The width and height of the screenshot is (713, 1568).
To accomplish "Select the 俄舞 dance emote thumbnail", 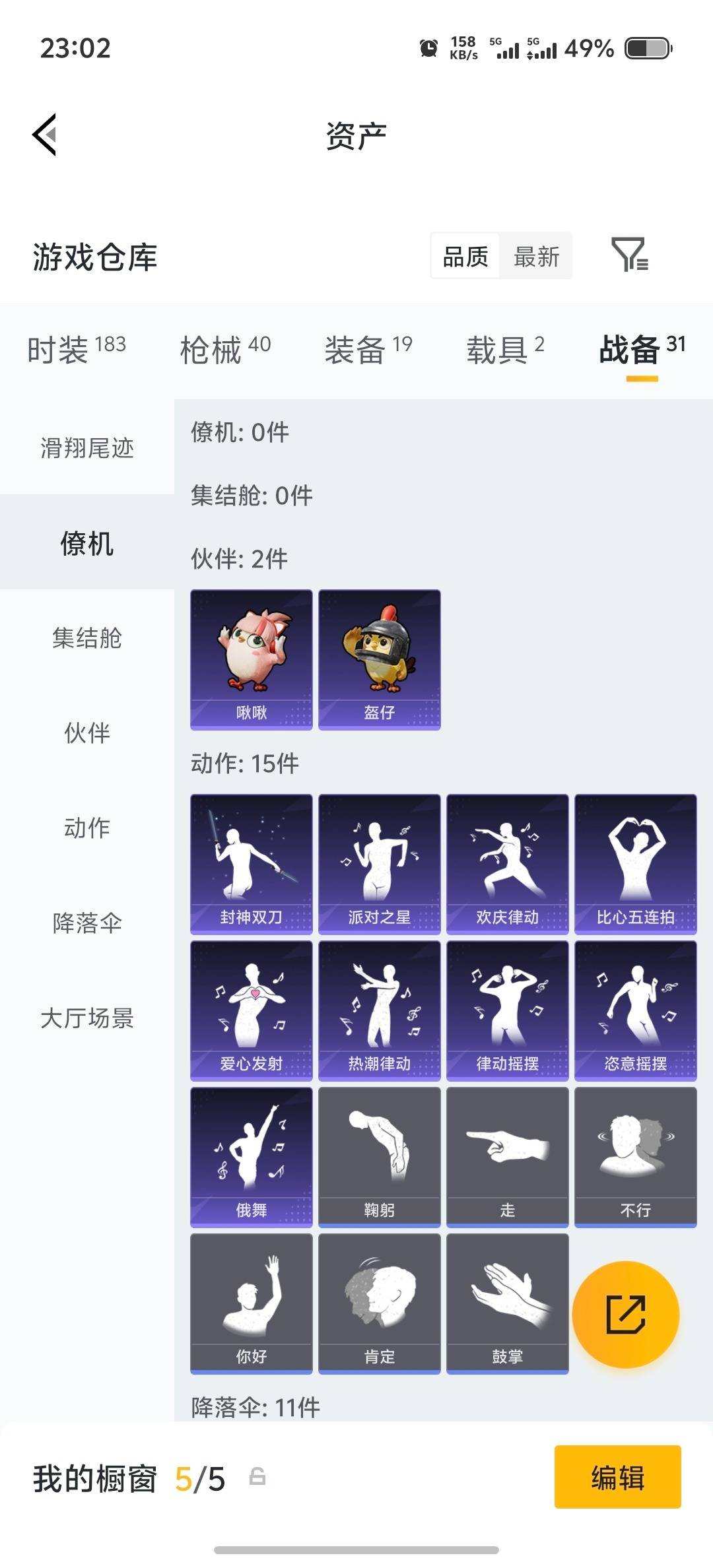I will [251, 1155].
